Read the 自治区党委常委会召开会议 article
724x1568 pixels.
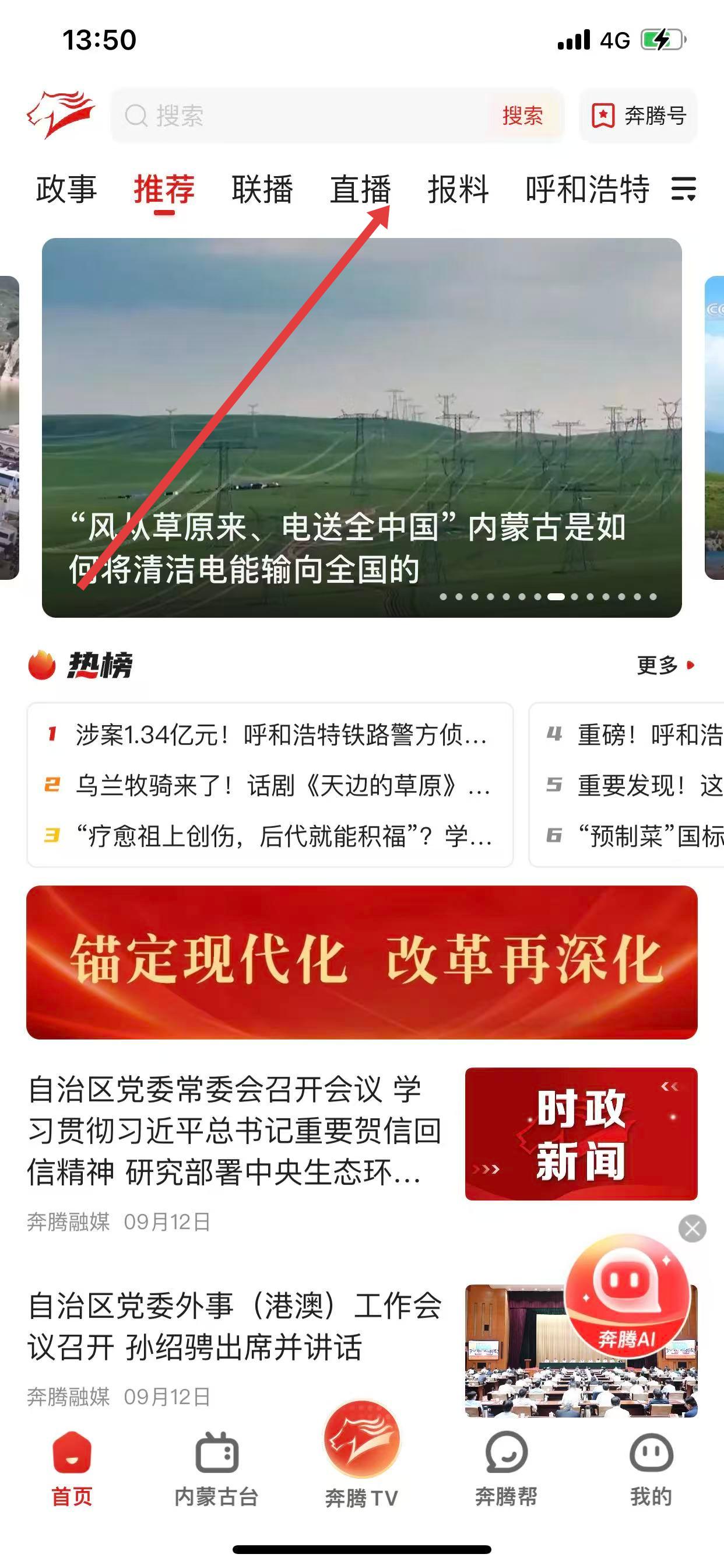234,1130
